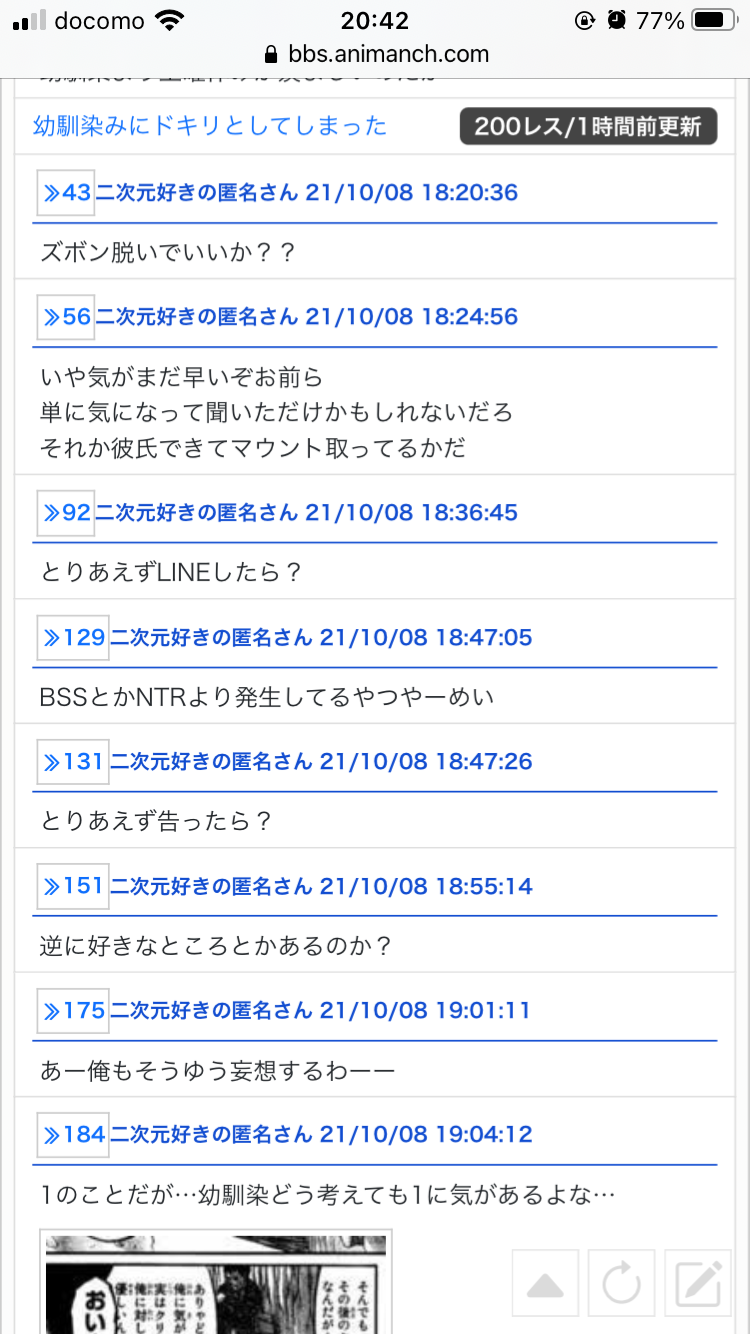
Task: Open the manga image in post 184
Action: (216, 1282)
